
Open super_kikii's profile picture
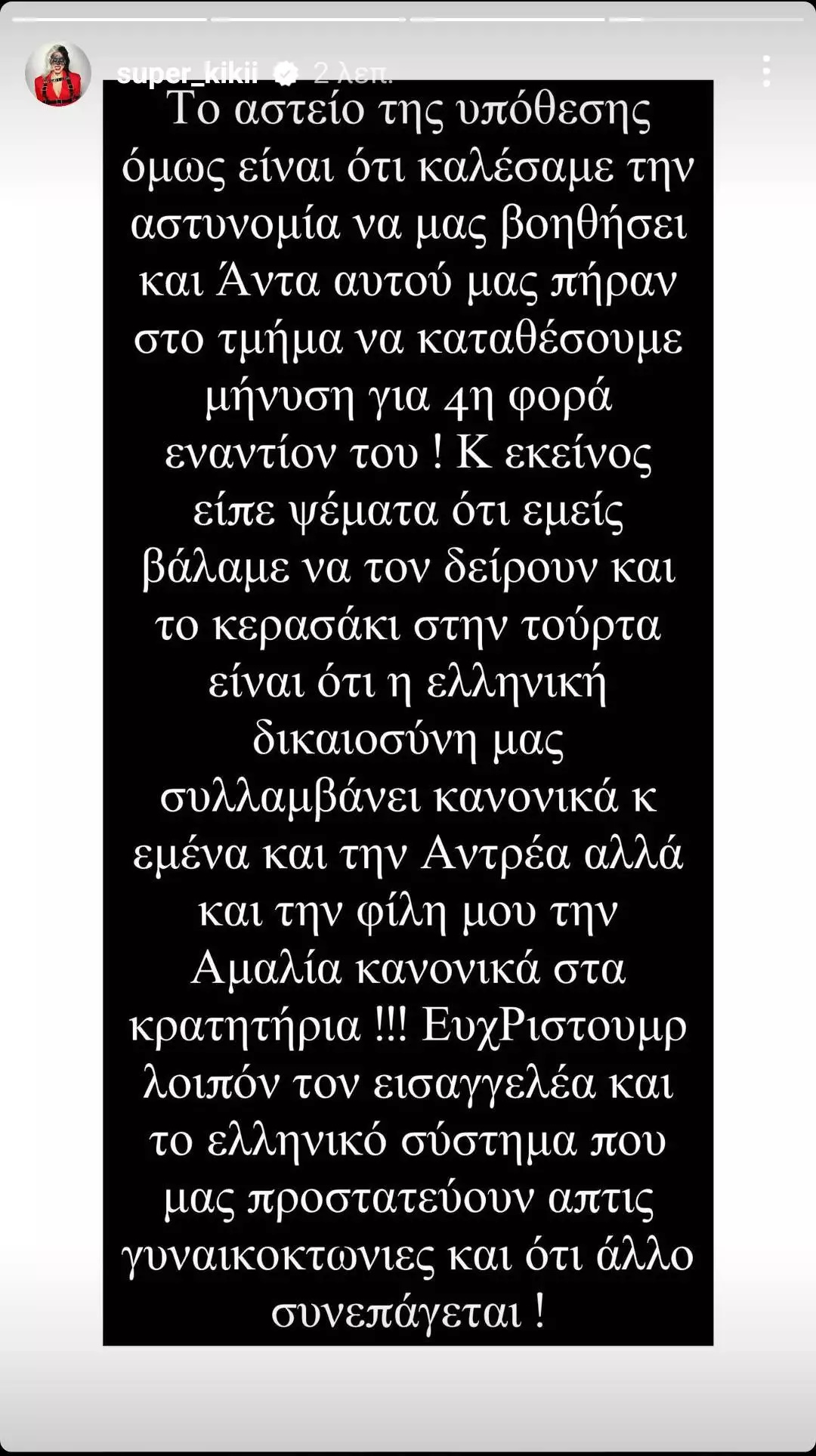click(58, 73)
